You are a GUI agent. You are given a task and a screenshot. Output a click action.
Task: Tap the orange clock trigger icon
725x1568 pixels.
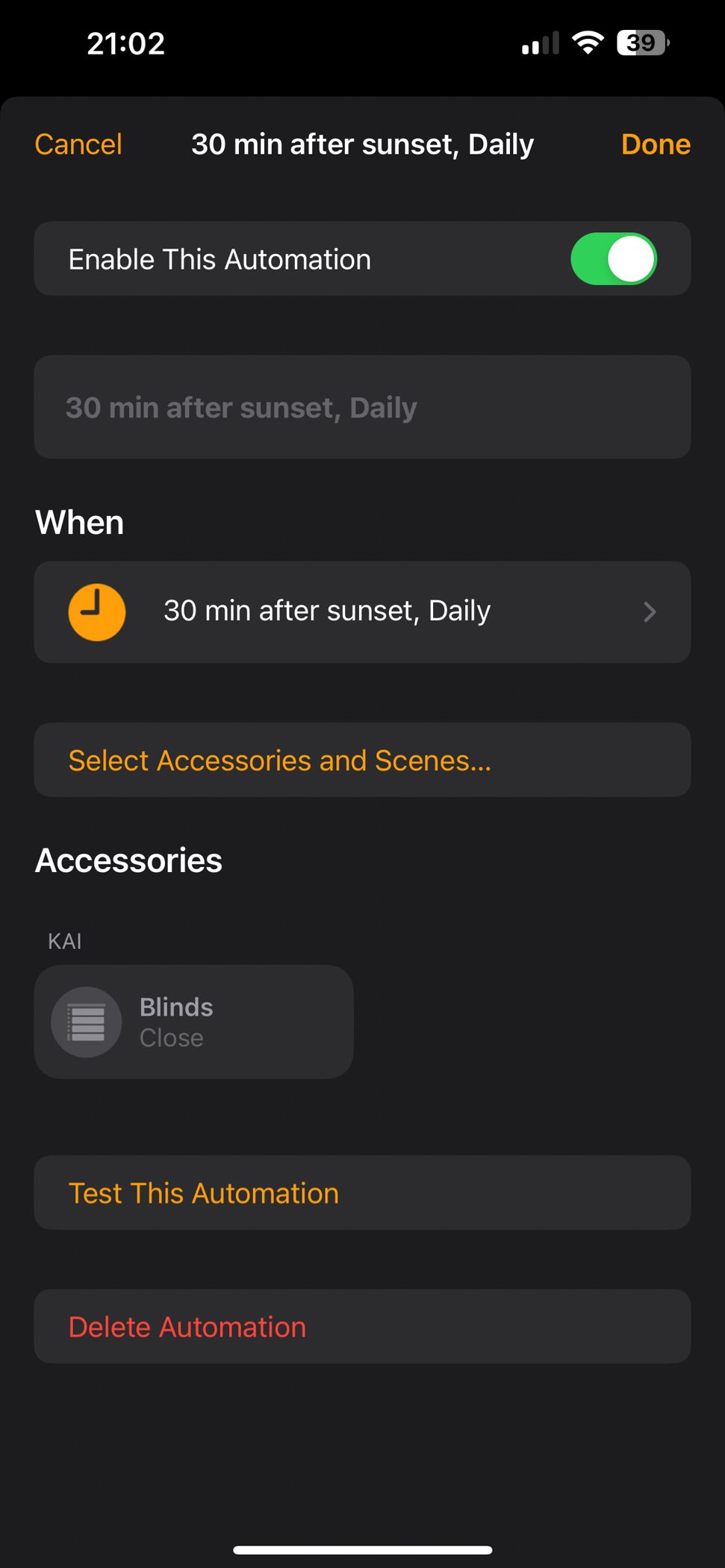[96, 612]
